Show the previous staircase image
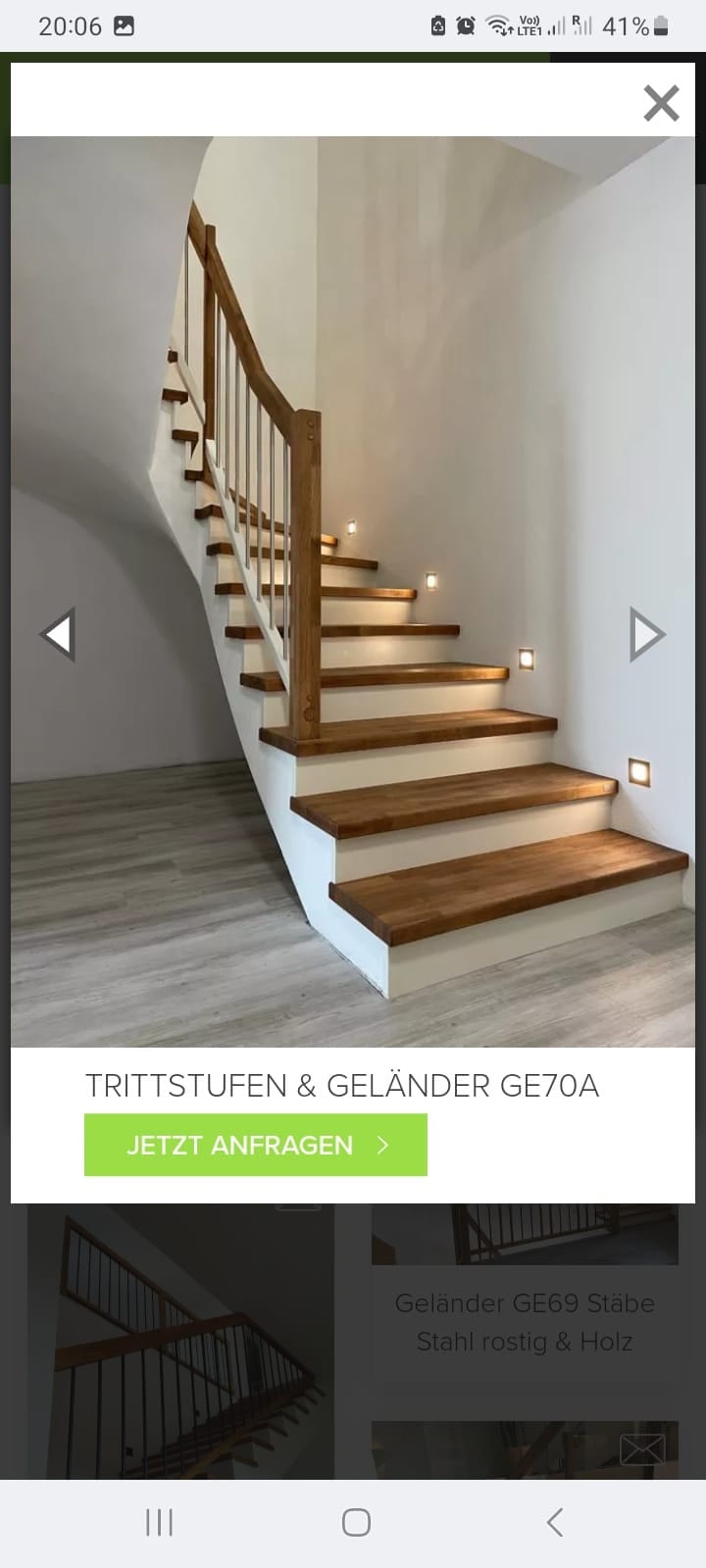The width and height of the screenshot is (706, 1568). coord(58,634)
